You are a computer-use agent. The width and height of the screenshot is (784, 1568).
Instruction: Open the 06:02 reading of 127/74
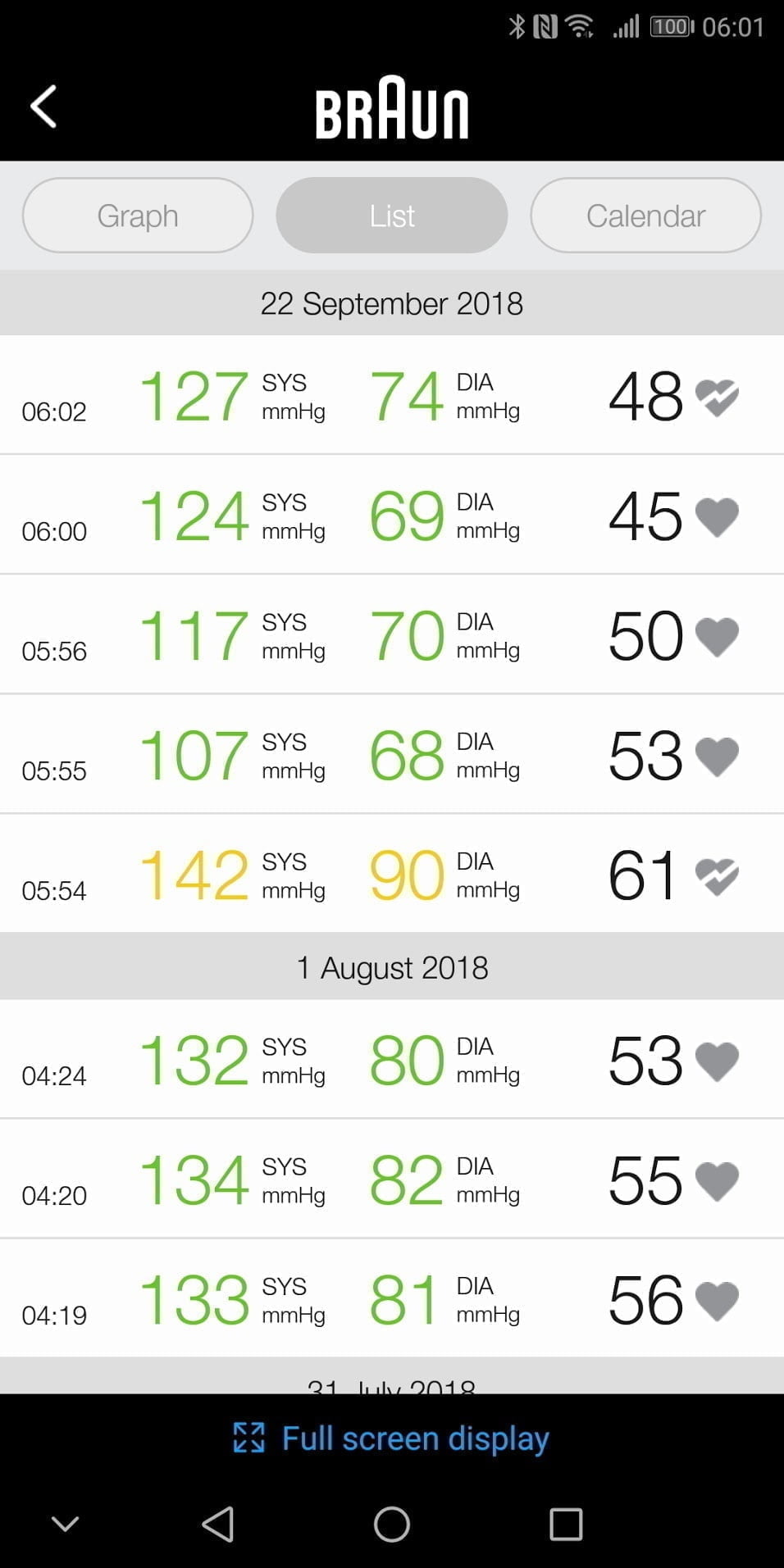click(x=392, y=396)
